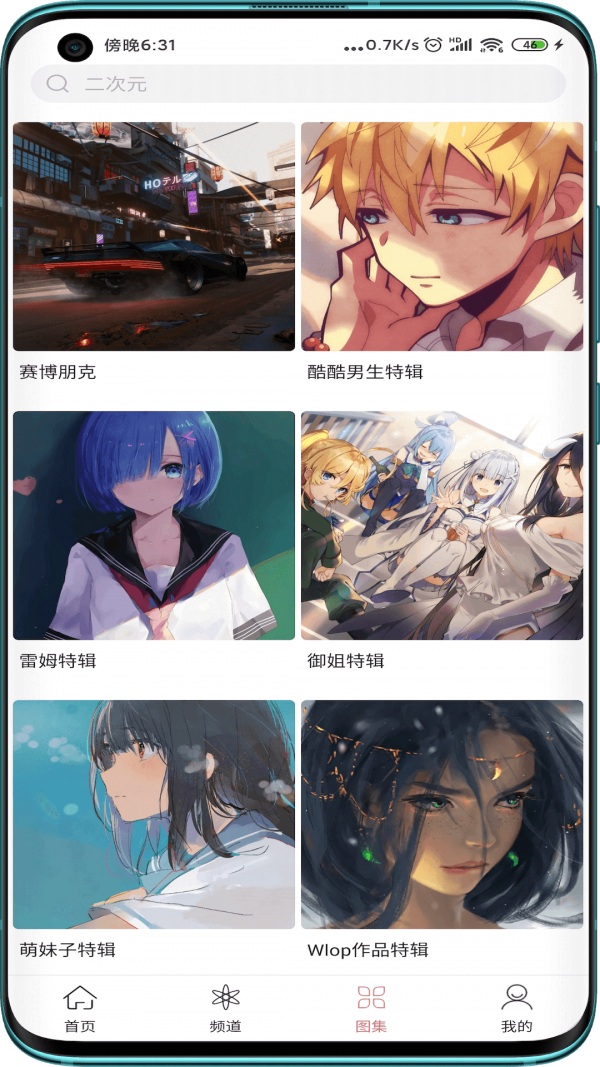Open the 我的 profile tab
This screenshot has width=600, height=1067.
click(516, 1009)
